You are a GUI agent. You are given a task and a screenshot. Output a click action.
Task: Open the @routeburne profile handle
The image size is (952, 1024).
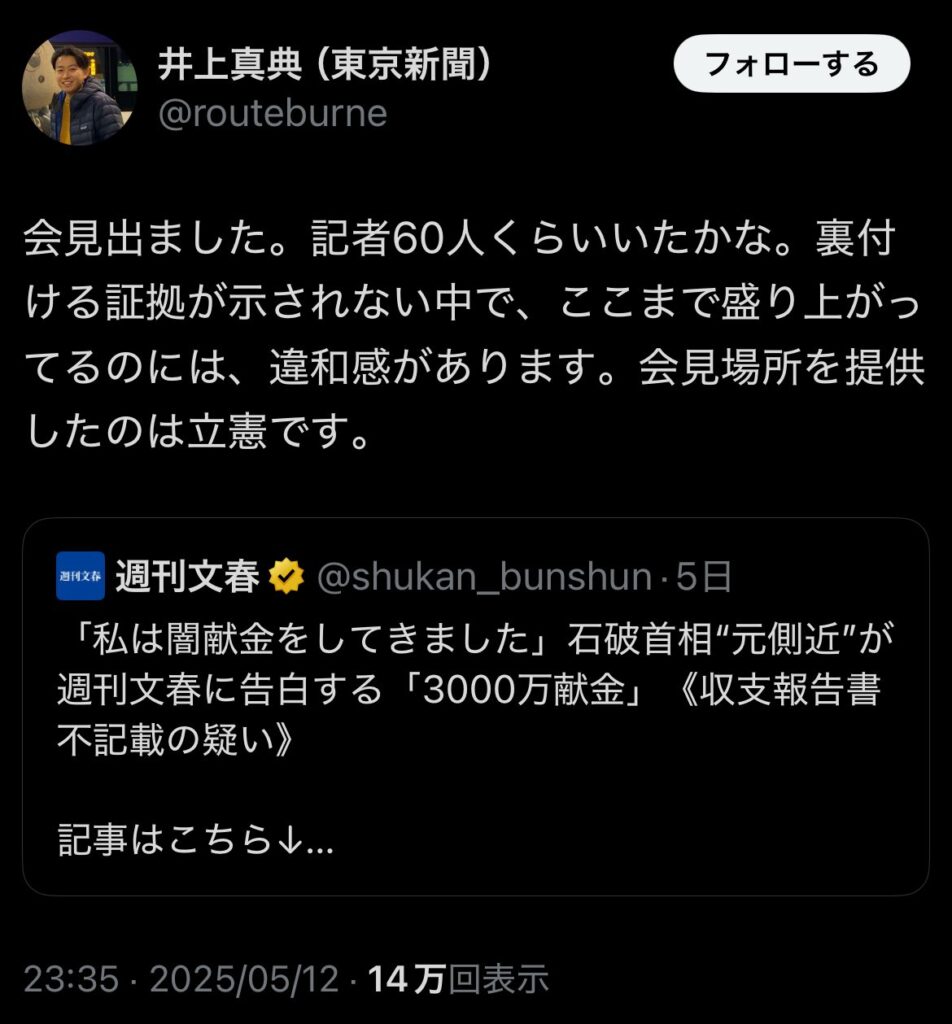coord(272,113)
